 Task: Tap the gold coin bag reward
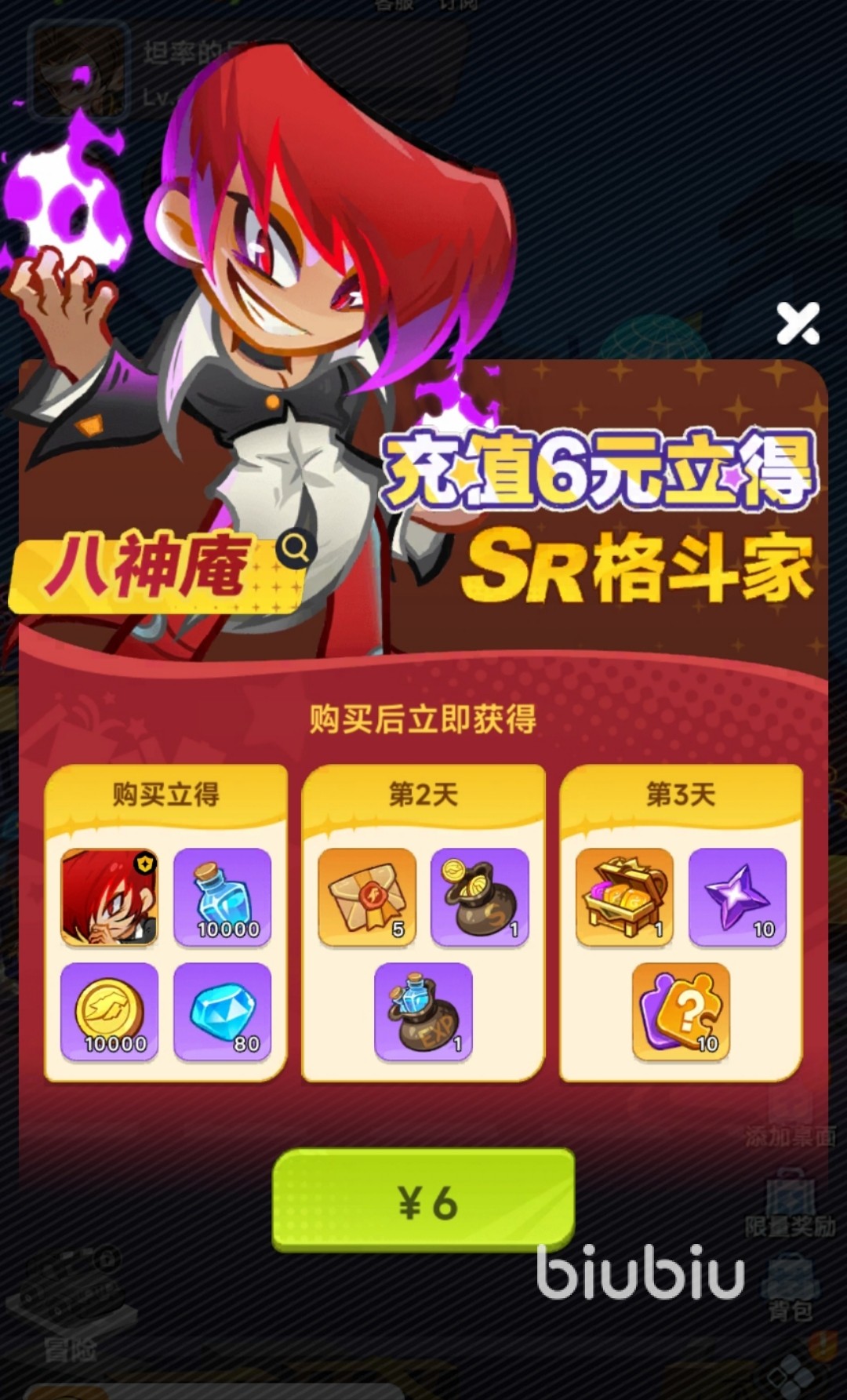tap(479, 896)
